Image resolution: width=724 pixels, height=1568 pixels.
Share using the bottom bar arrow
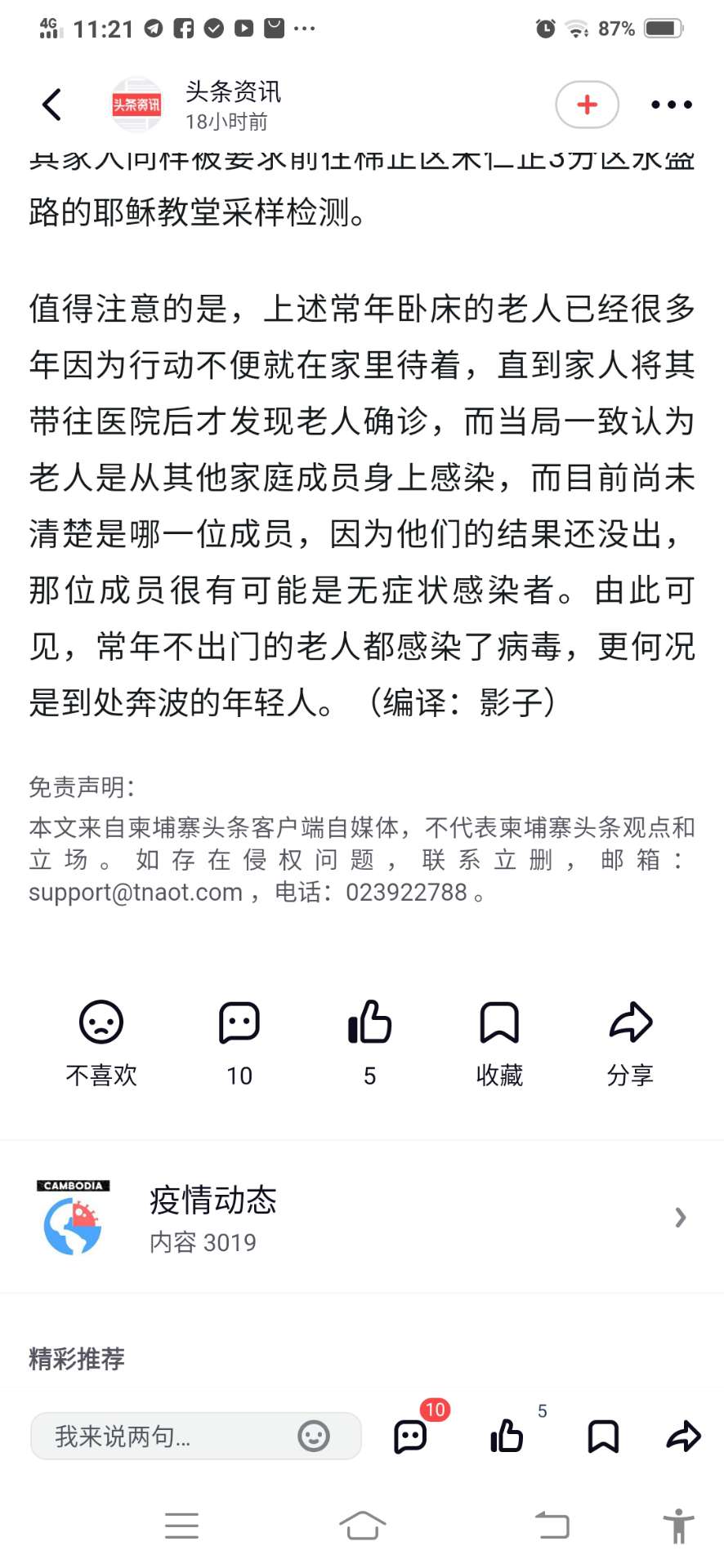pos(684,1436)
